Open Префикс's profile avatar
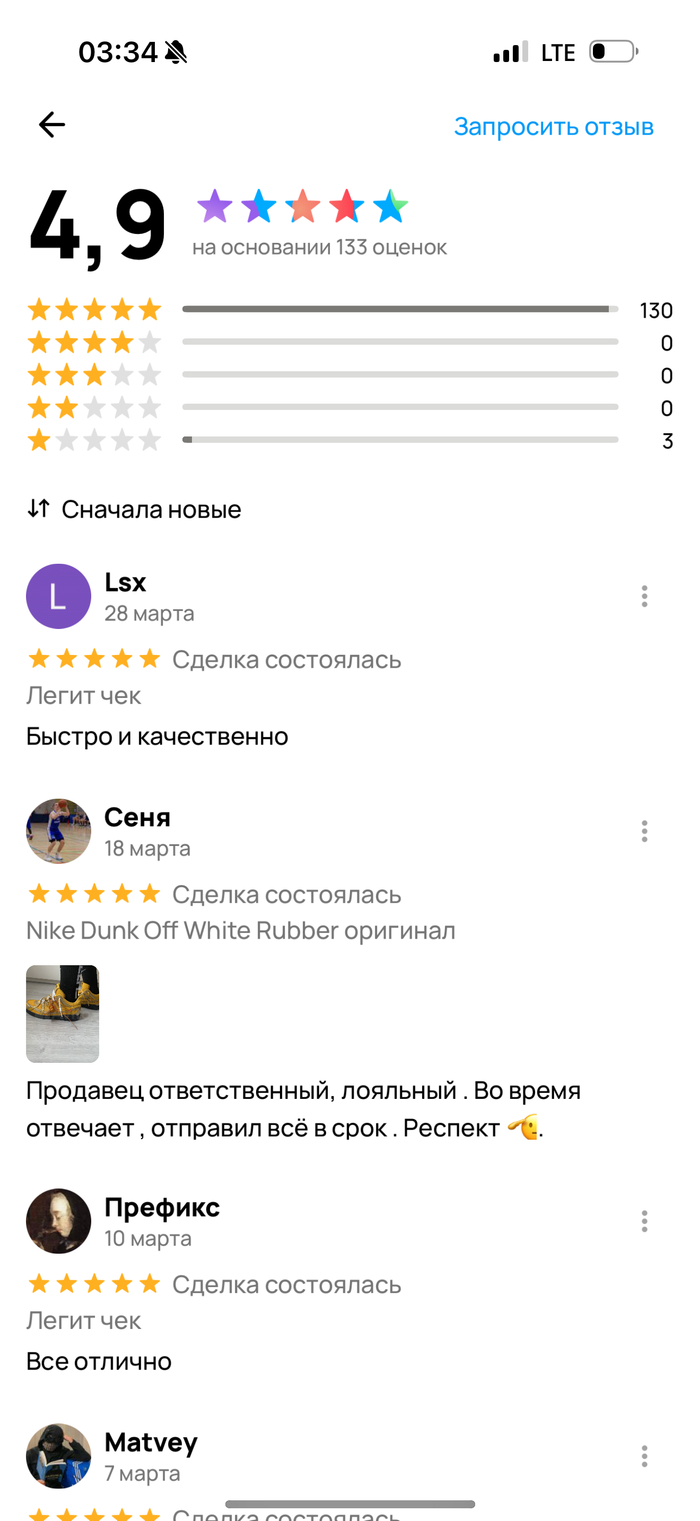 coord(58,1221)
